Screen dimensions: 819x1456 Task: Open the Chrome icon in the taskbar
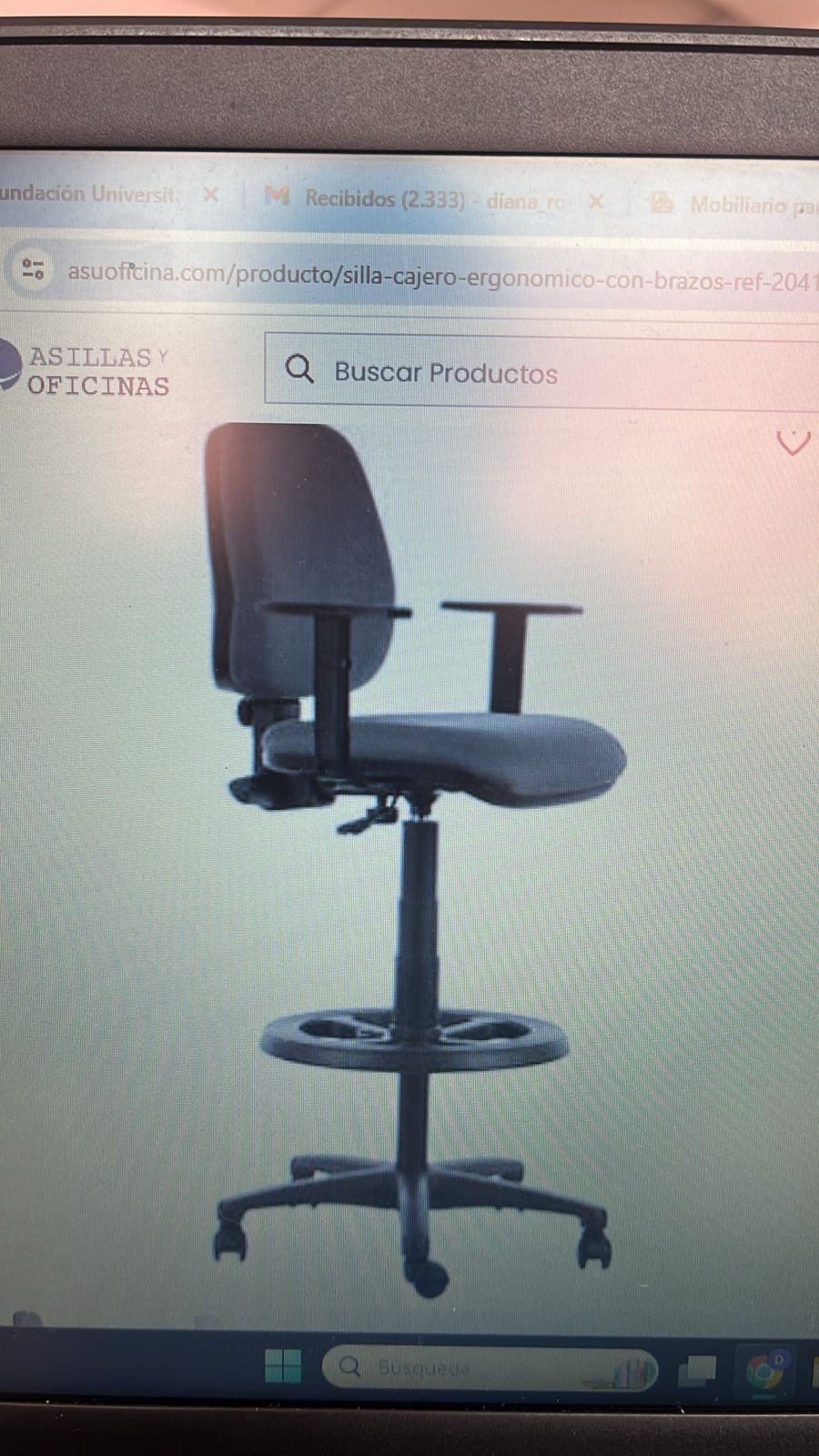pyautogui.click(x=764, y=1370)
